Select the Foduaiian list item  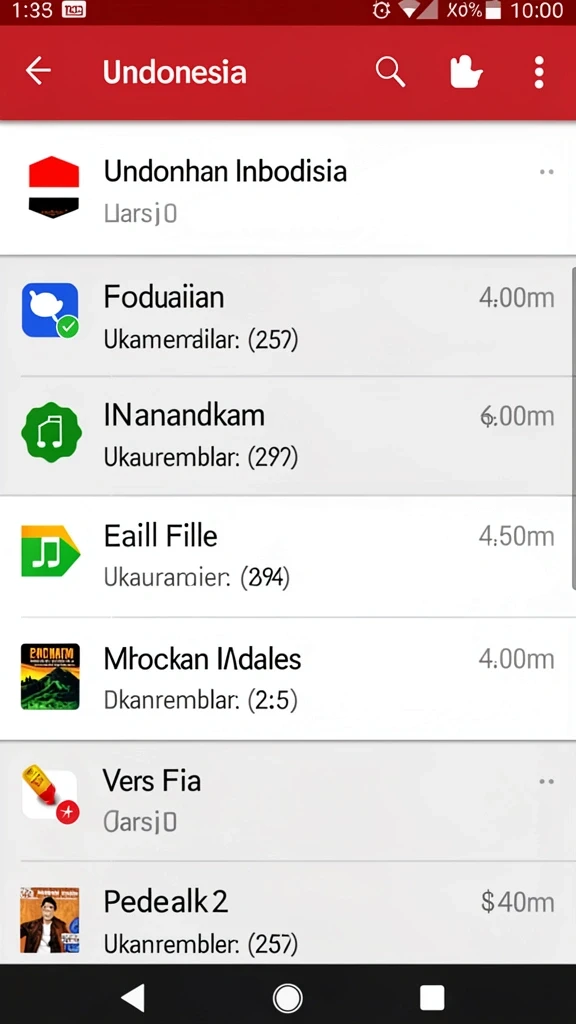click(288, 316)
